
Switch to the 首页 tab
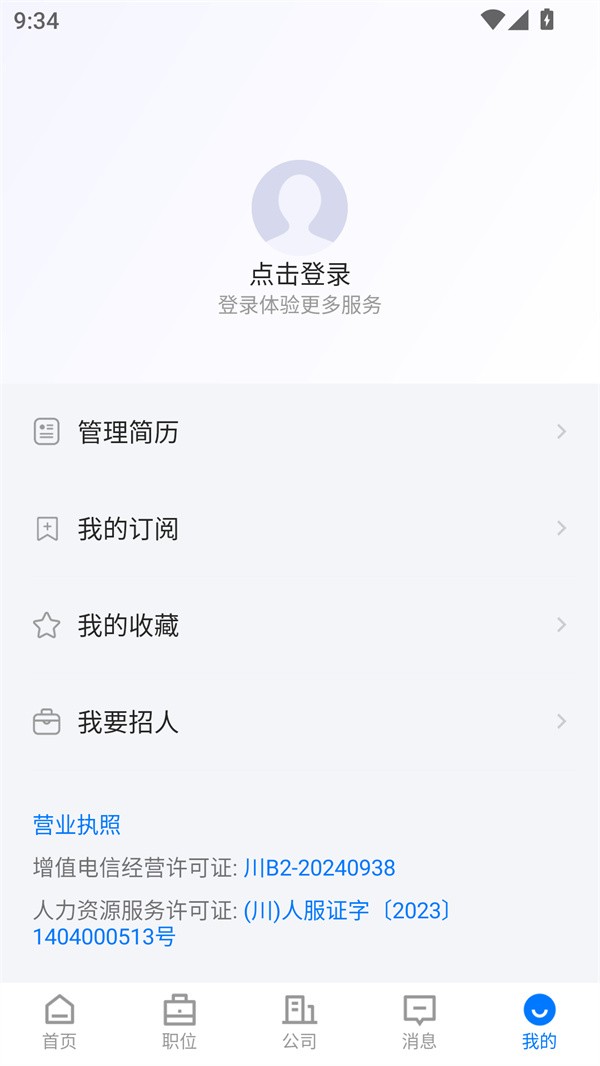(59, 1021)
